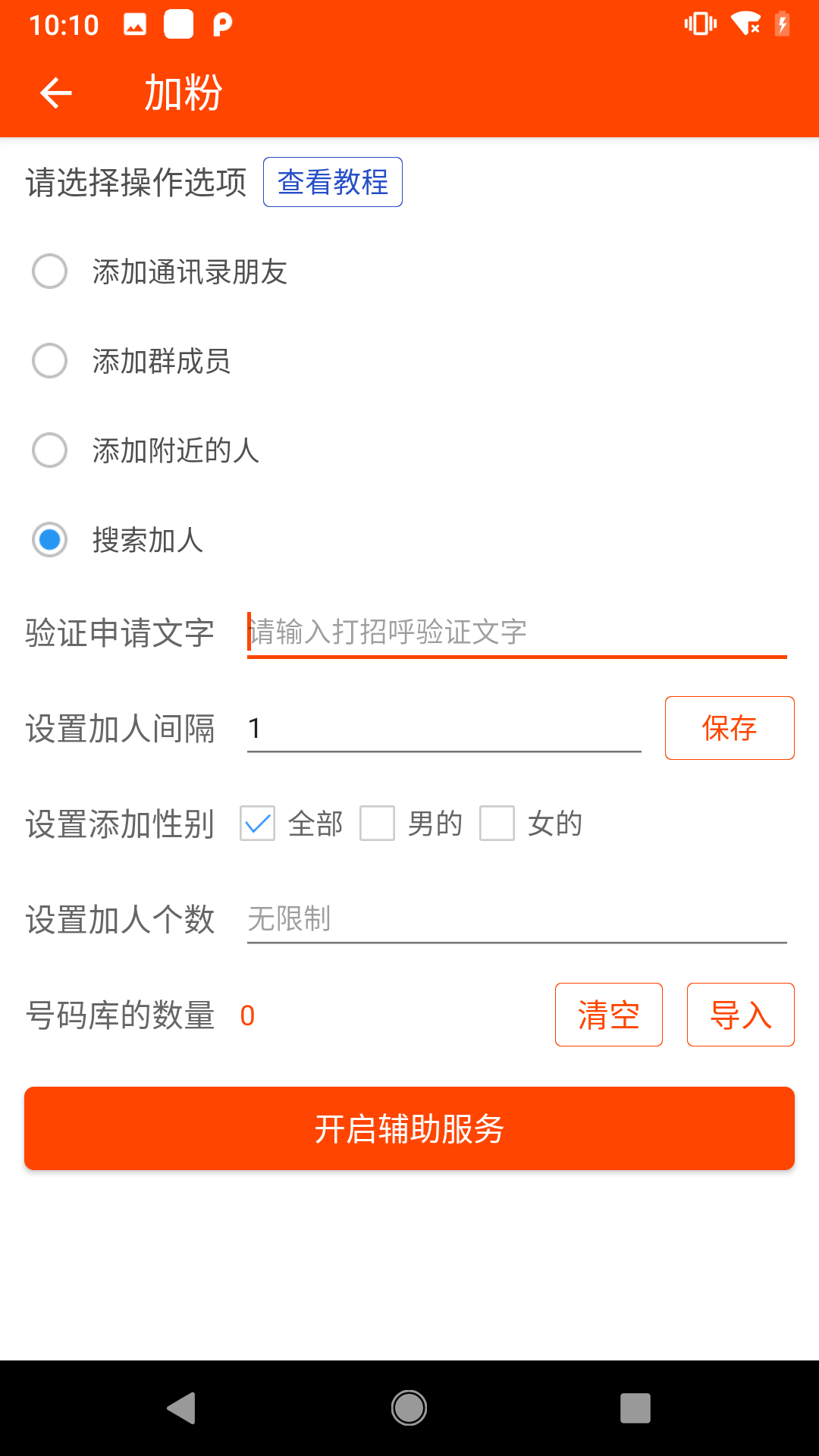Image resolution: width=819 pixels, height=1456 pixels.
Task: Select the 添加群成员 radio option
Action: [49, 361]
